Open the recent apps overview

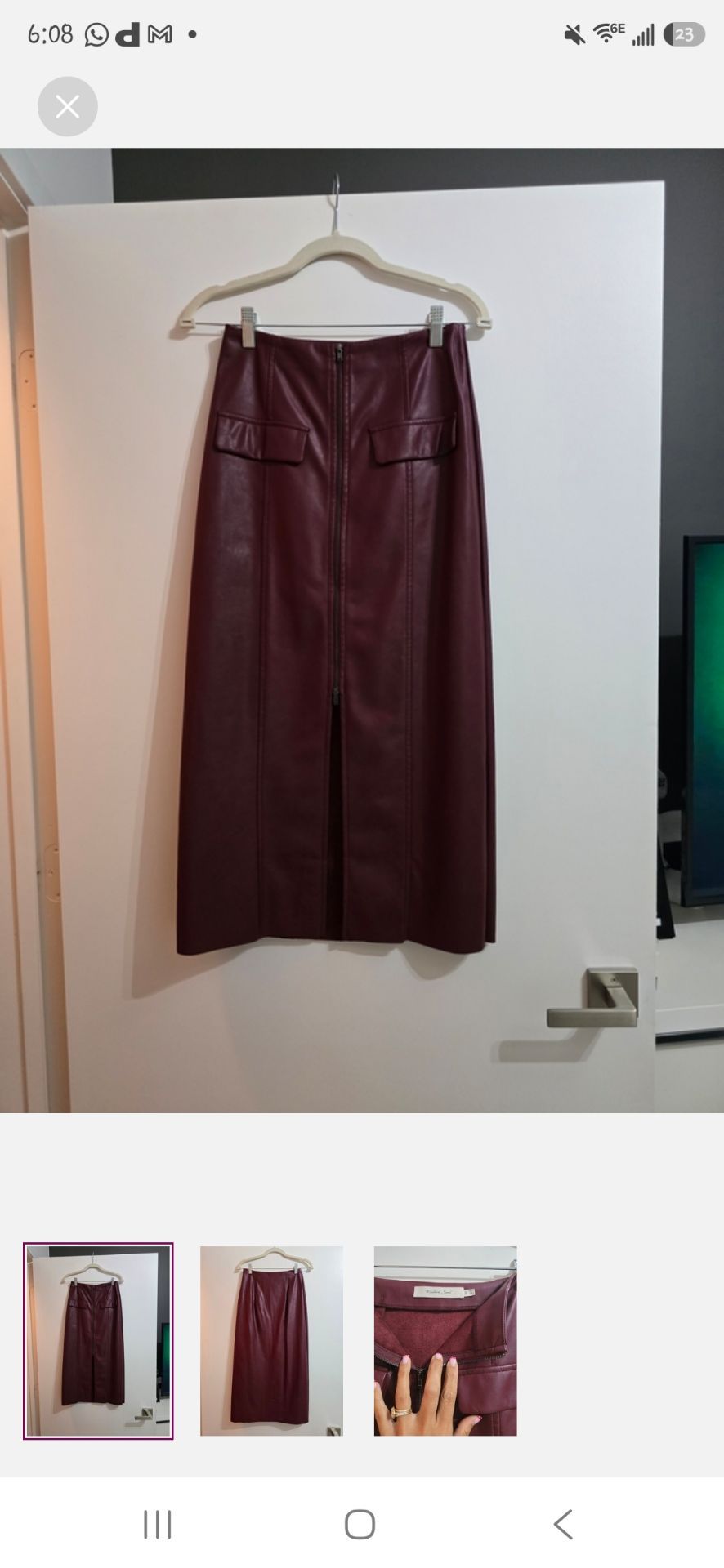point(158,1524)
